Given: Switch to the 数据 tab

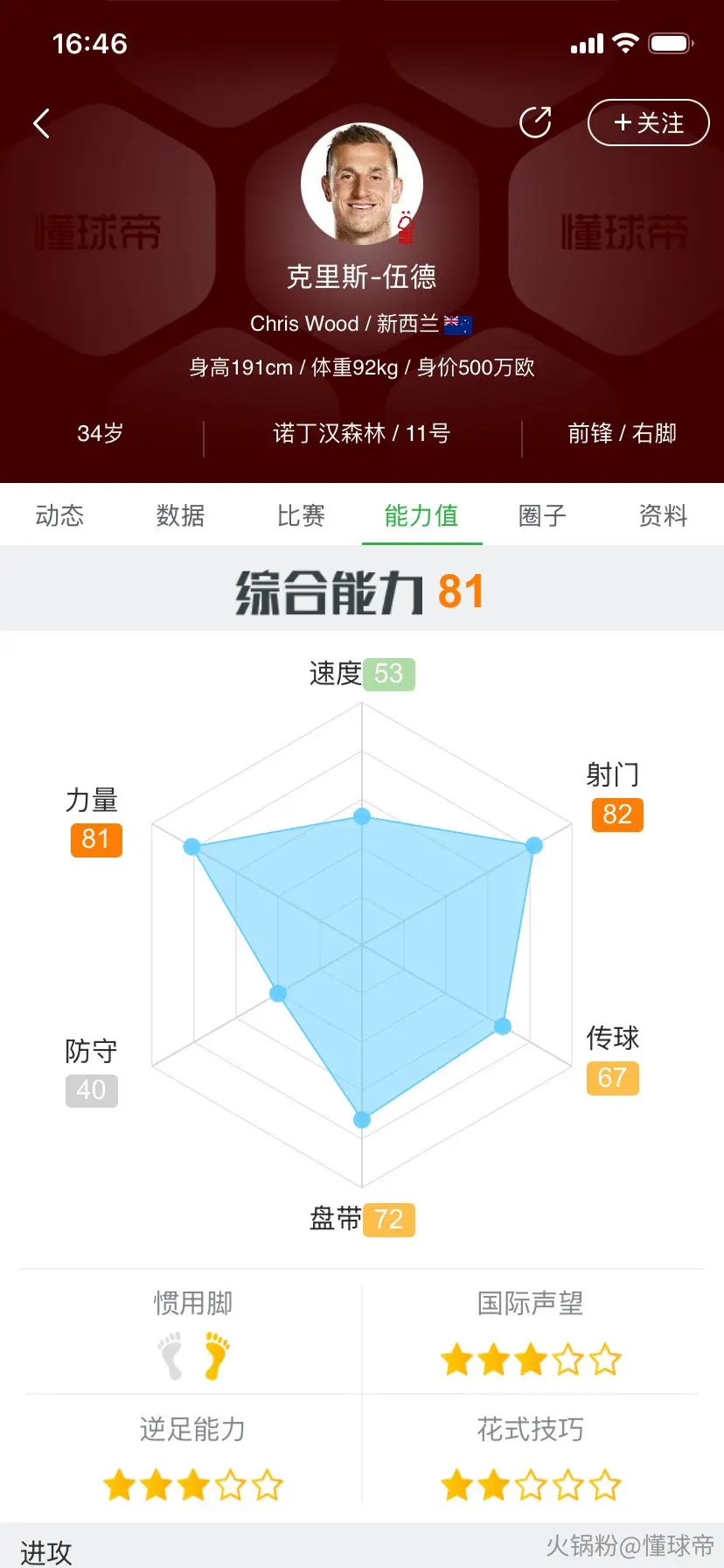Looking at the screenshot, I should (180, 515).
